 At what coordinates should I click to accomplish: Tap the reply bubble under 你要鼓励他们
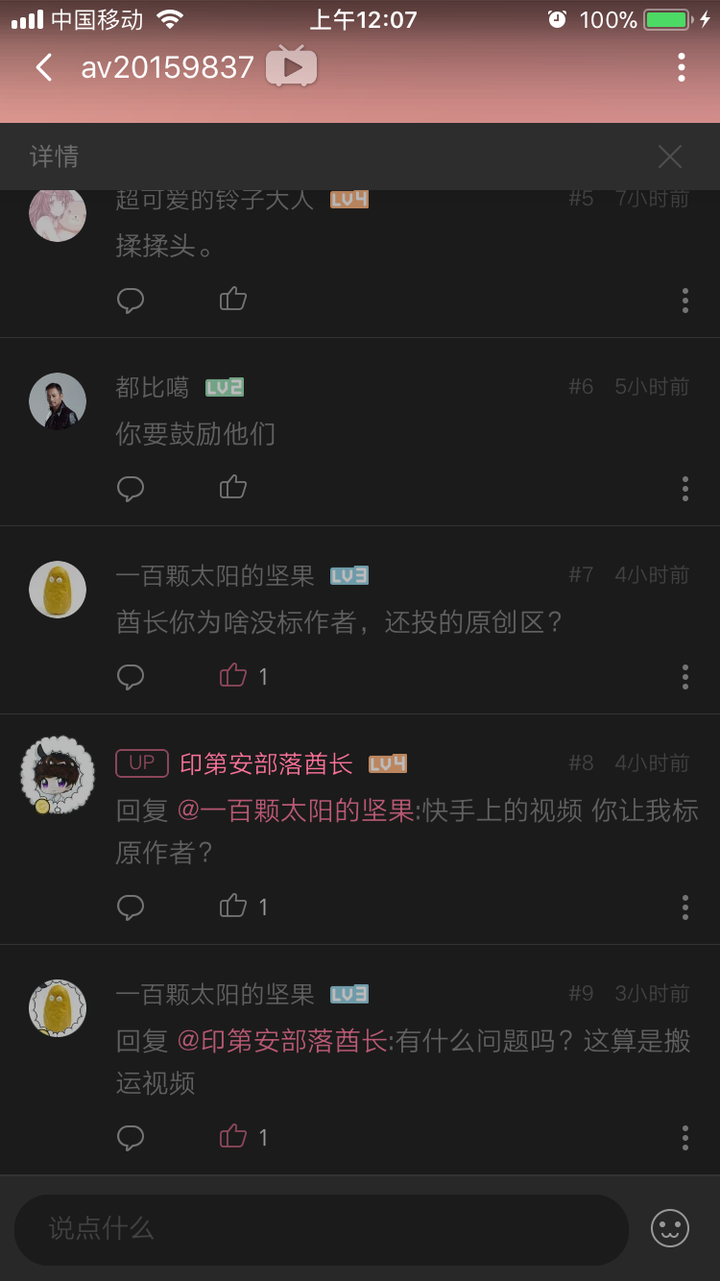click(131, 488)
